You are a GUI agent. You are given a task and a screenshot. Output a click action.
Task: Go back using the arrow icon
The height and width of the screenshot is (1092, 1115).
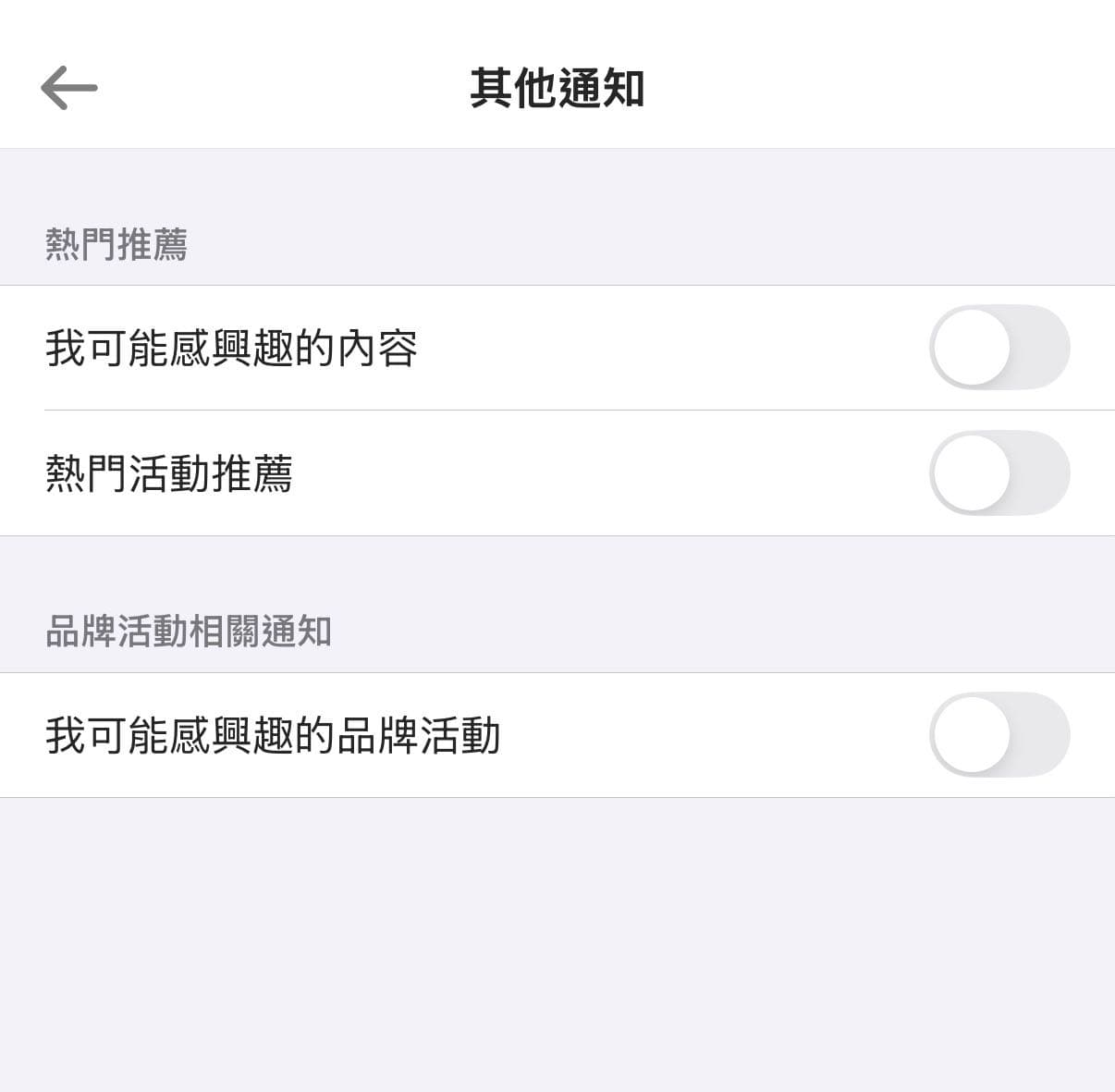tap(69, 88)
